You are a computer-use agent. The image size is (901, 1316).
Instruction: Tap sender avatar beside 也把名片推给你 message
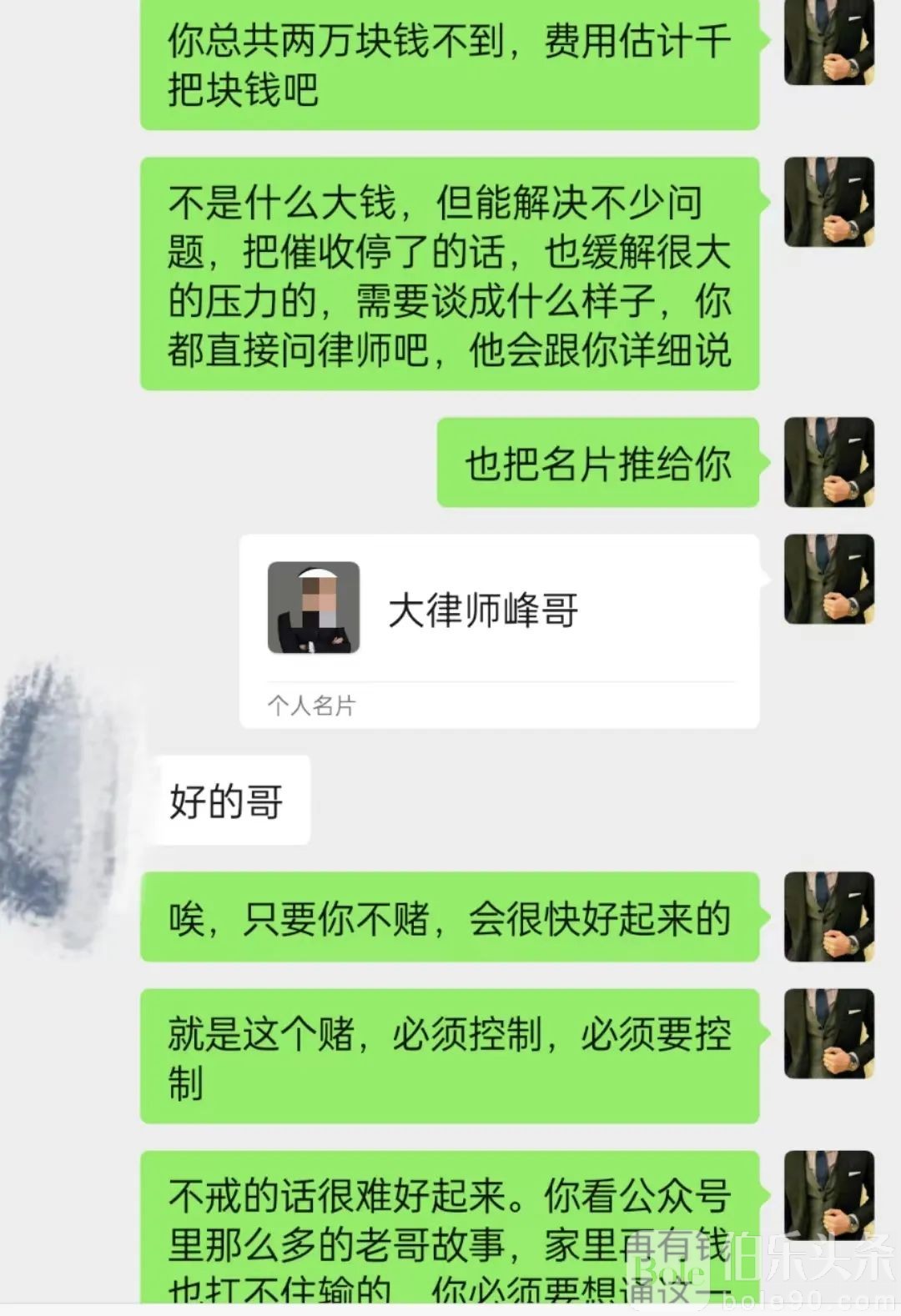click(x=828, y=462)
